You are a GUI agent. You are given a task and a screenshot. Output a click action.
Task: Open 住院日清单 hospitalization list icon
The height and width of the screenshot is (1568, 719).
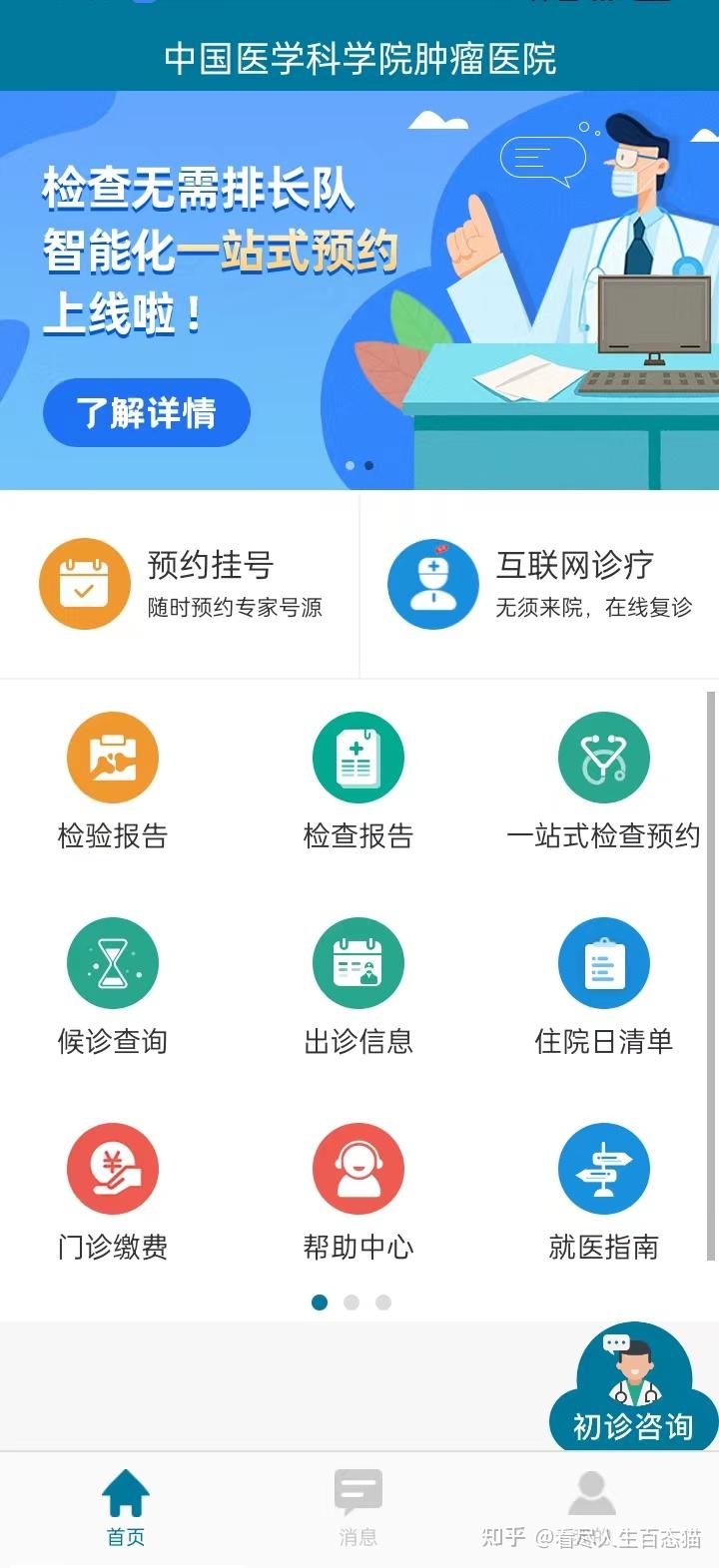coord(604,962)
